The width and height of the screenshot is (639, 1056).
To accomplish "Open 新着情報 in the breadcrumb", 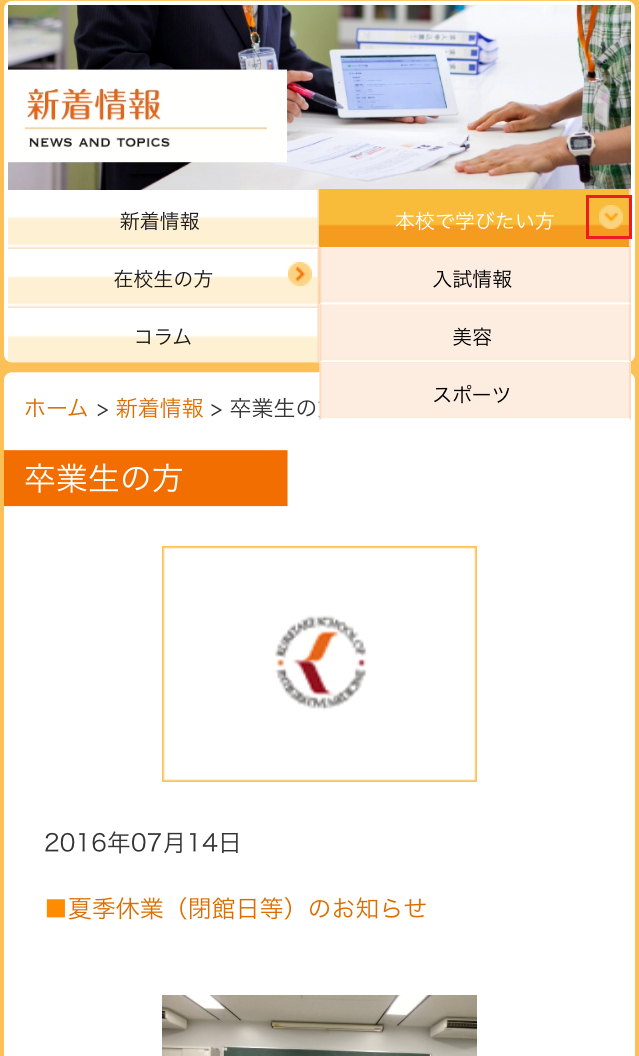I will pos(160,408).
